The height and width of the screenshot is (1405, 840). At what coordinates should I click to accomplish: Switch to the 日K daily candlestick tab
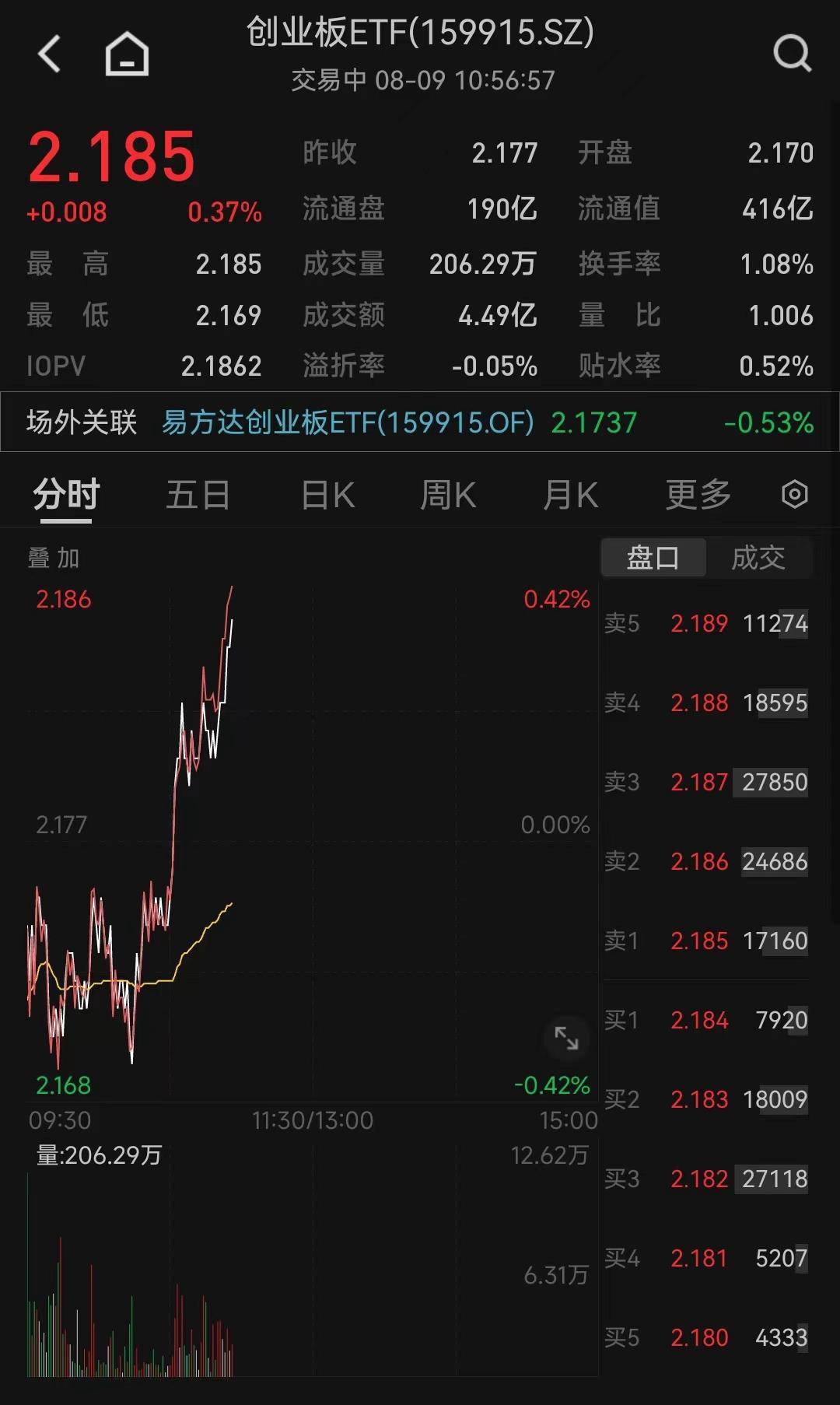coord(327,492)
